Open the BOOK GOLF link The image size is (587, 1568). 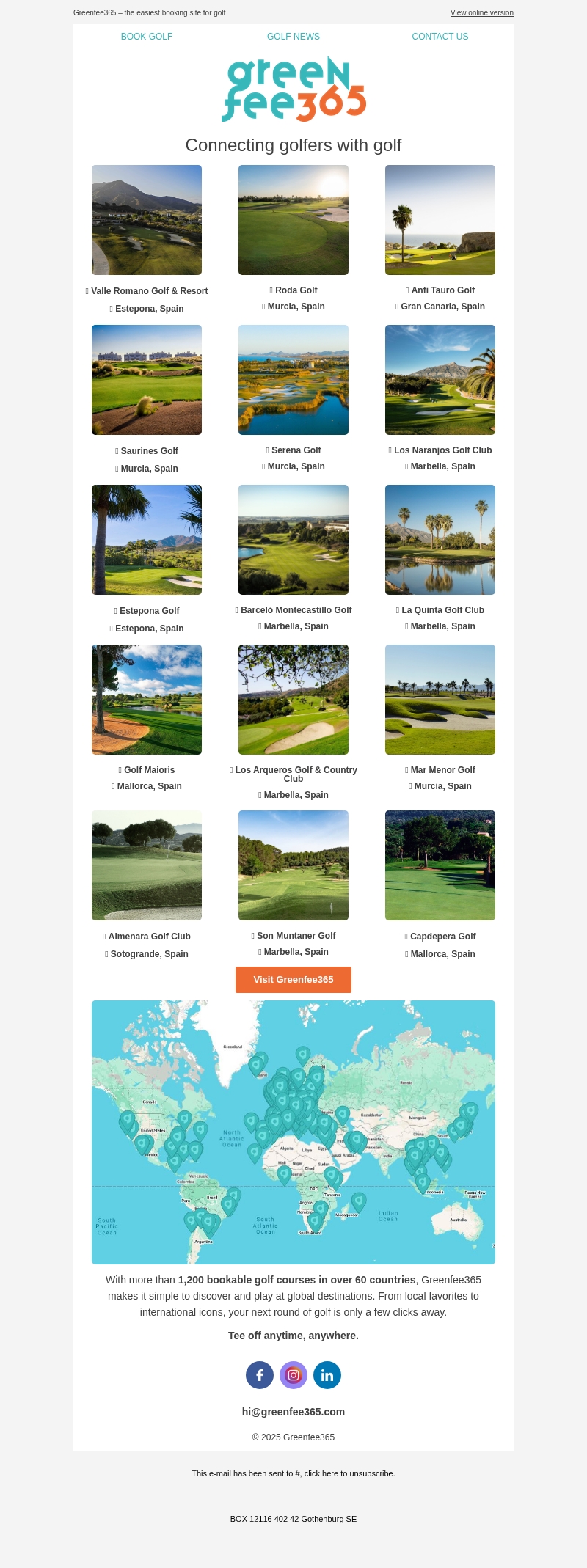[x=147, y=37]
